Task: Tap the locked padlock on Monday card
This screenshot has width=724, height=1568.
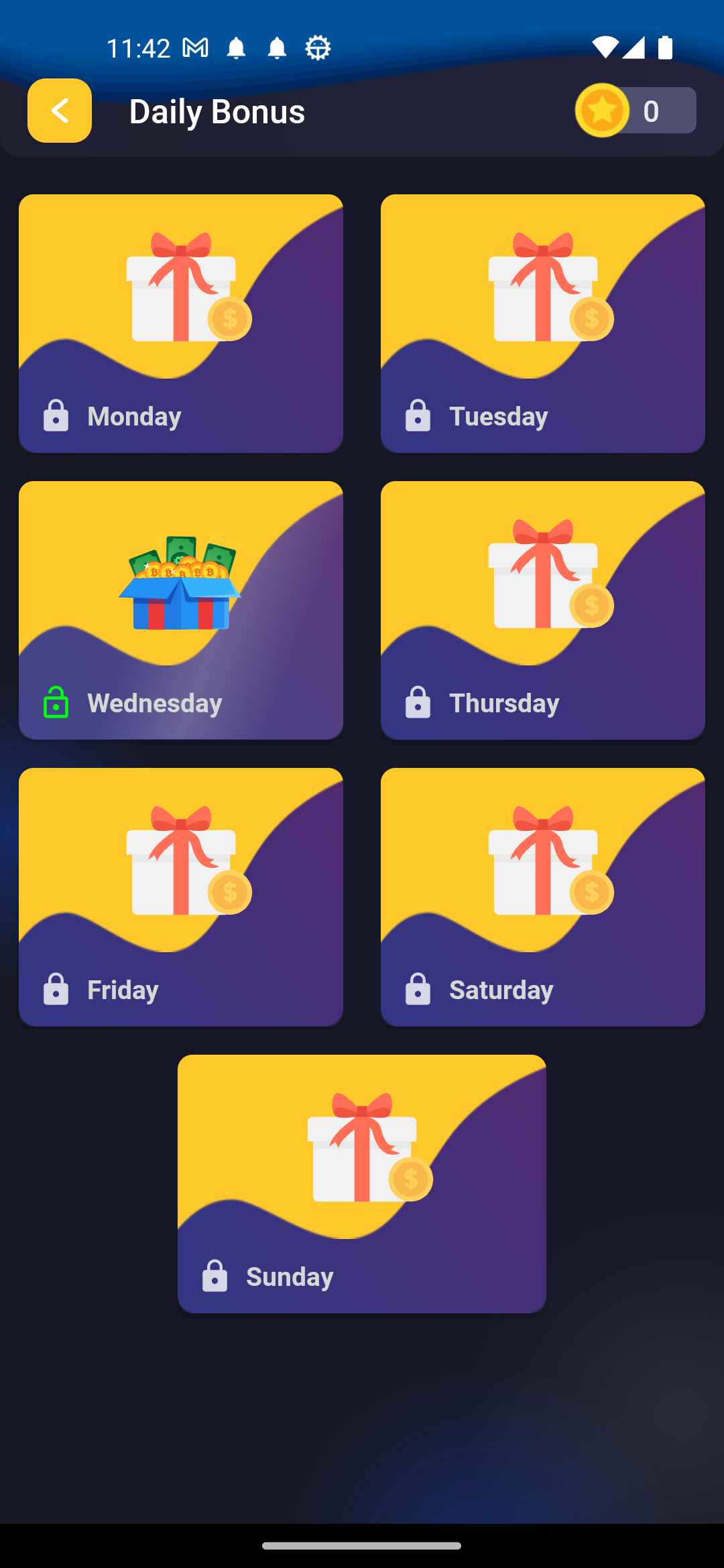Action: (56, 415)
